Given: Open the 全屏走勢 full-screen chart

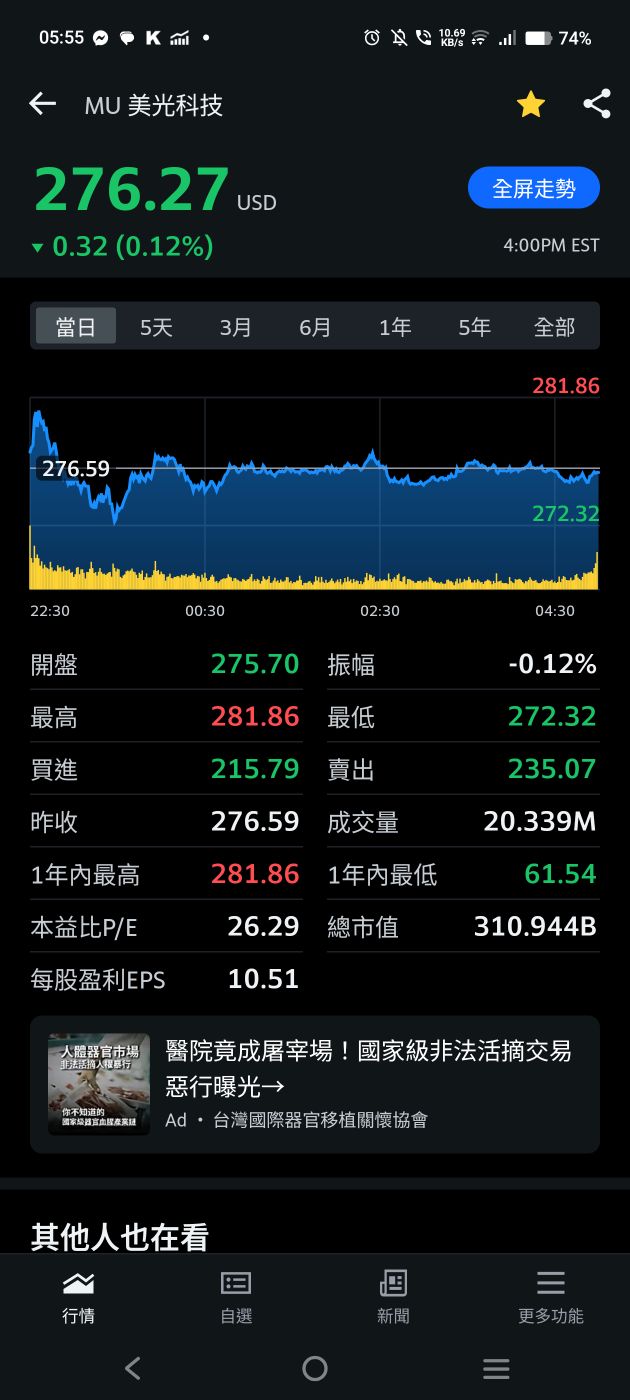Looking at the screenshot, I should (534, 188).
